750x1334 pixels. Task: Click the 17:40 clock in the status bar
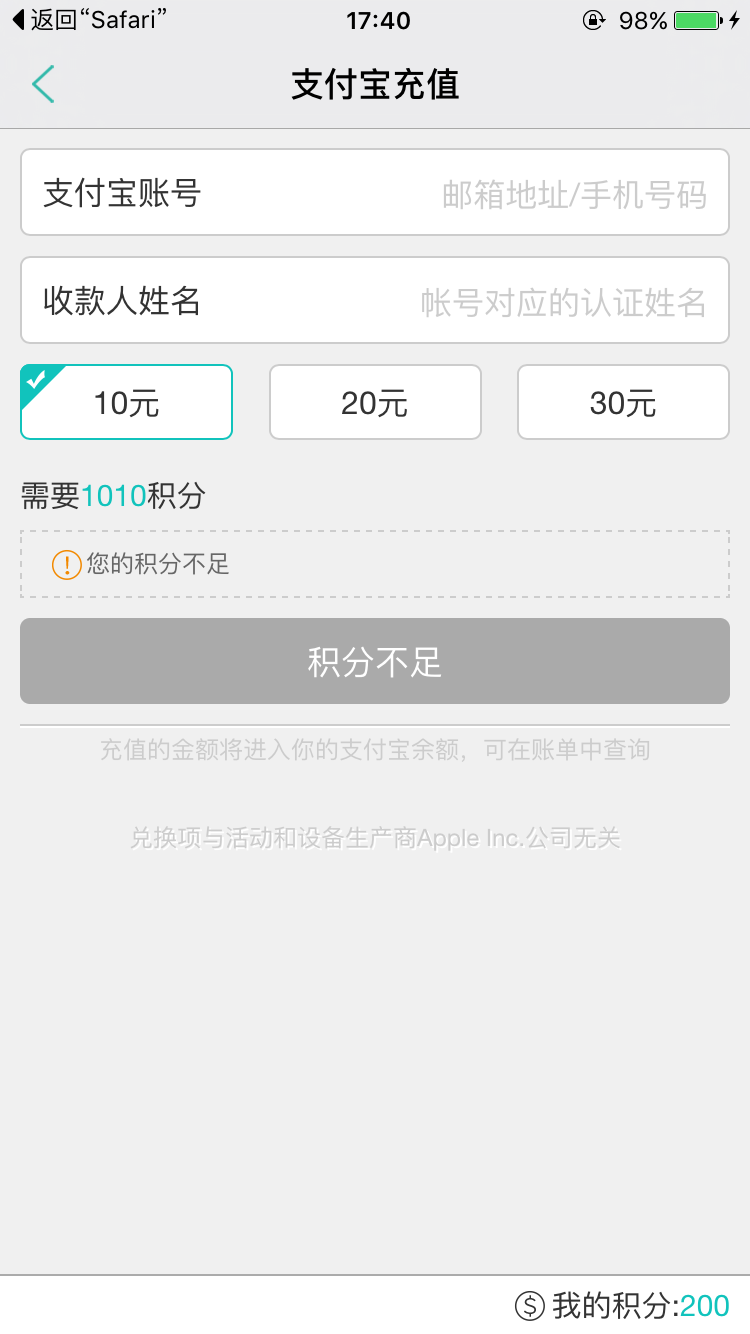tap(377, 20)
